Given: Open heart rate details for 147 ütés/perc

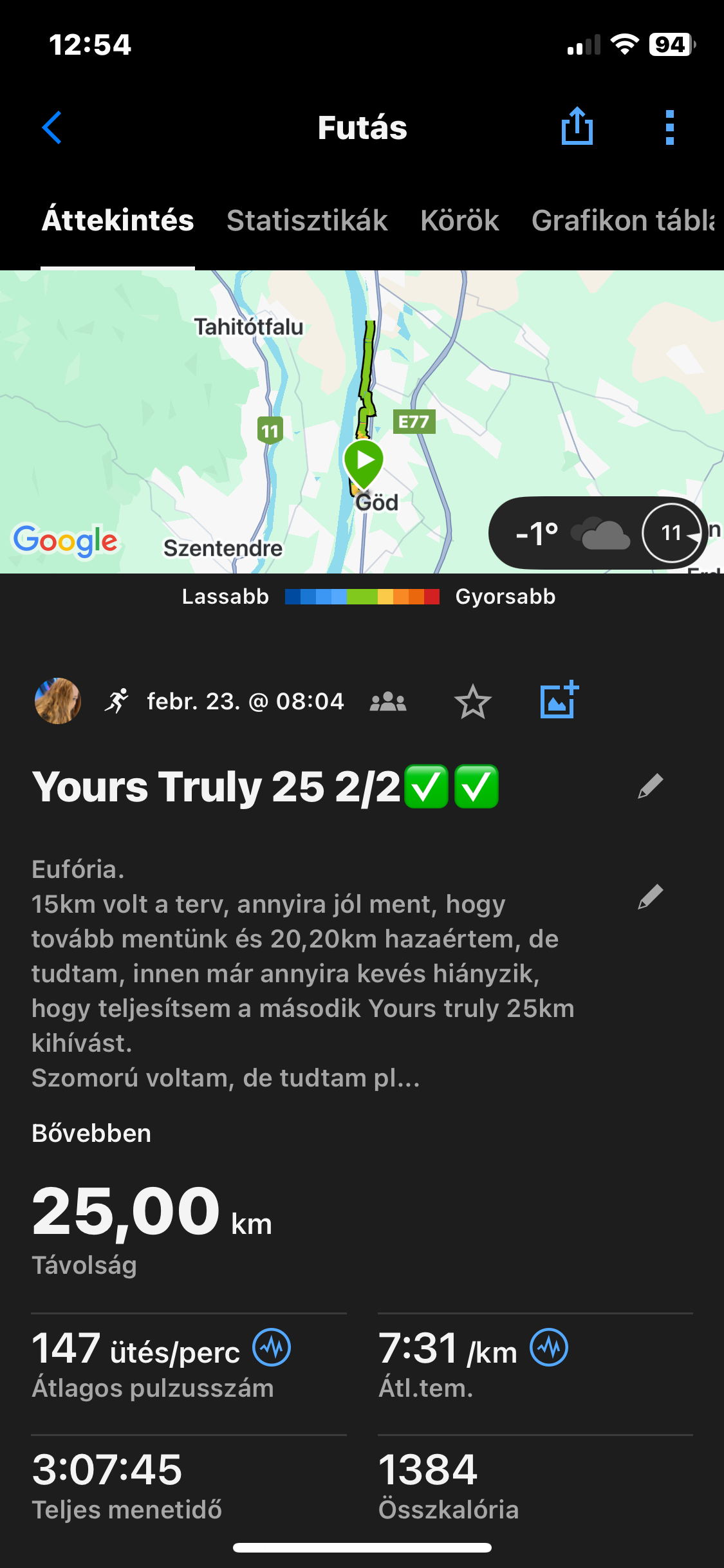Looking at the screenshot, I should pyautogui.click(x=272, y=1348).
